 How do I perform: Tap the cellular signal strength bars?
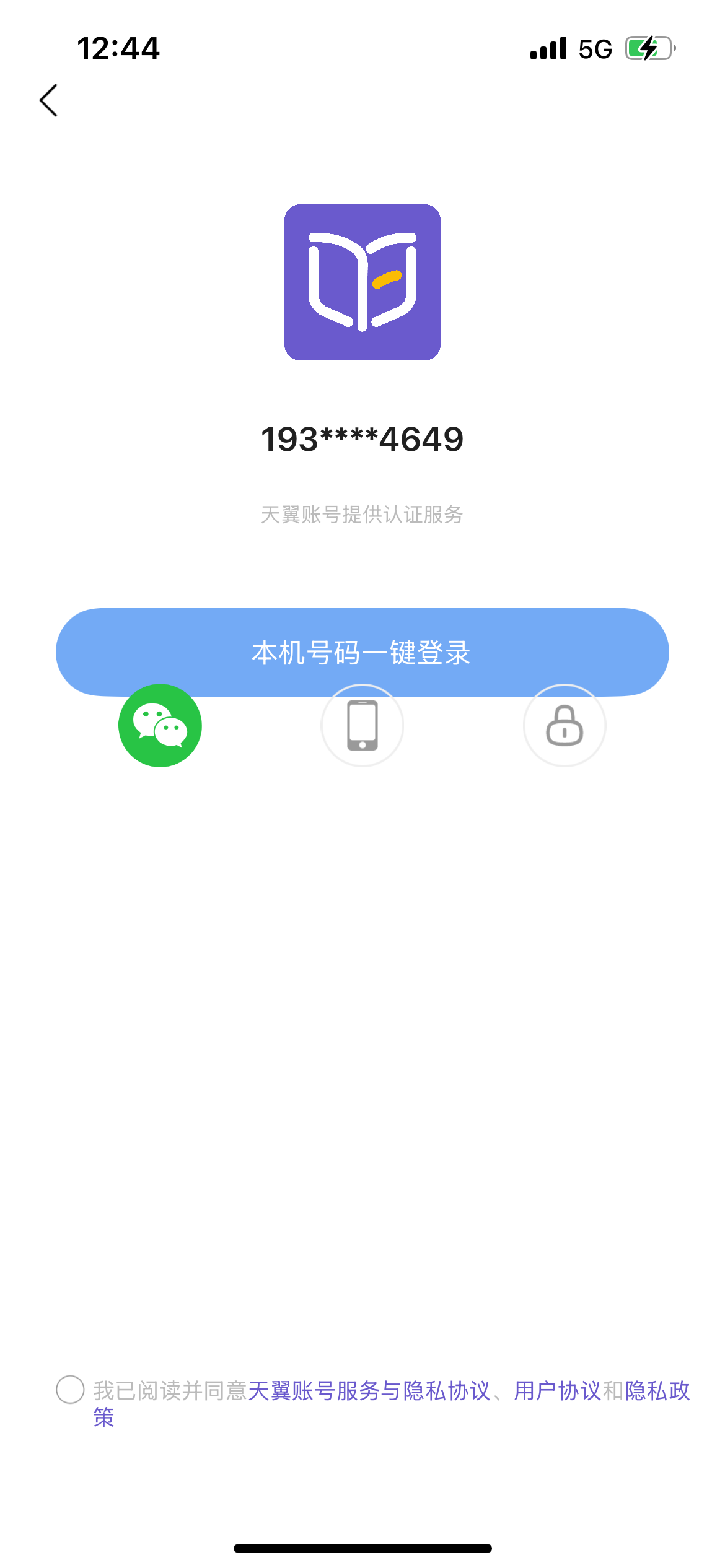547,48
